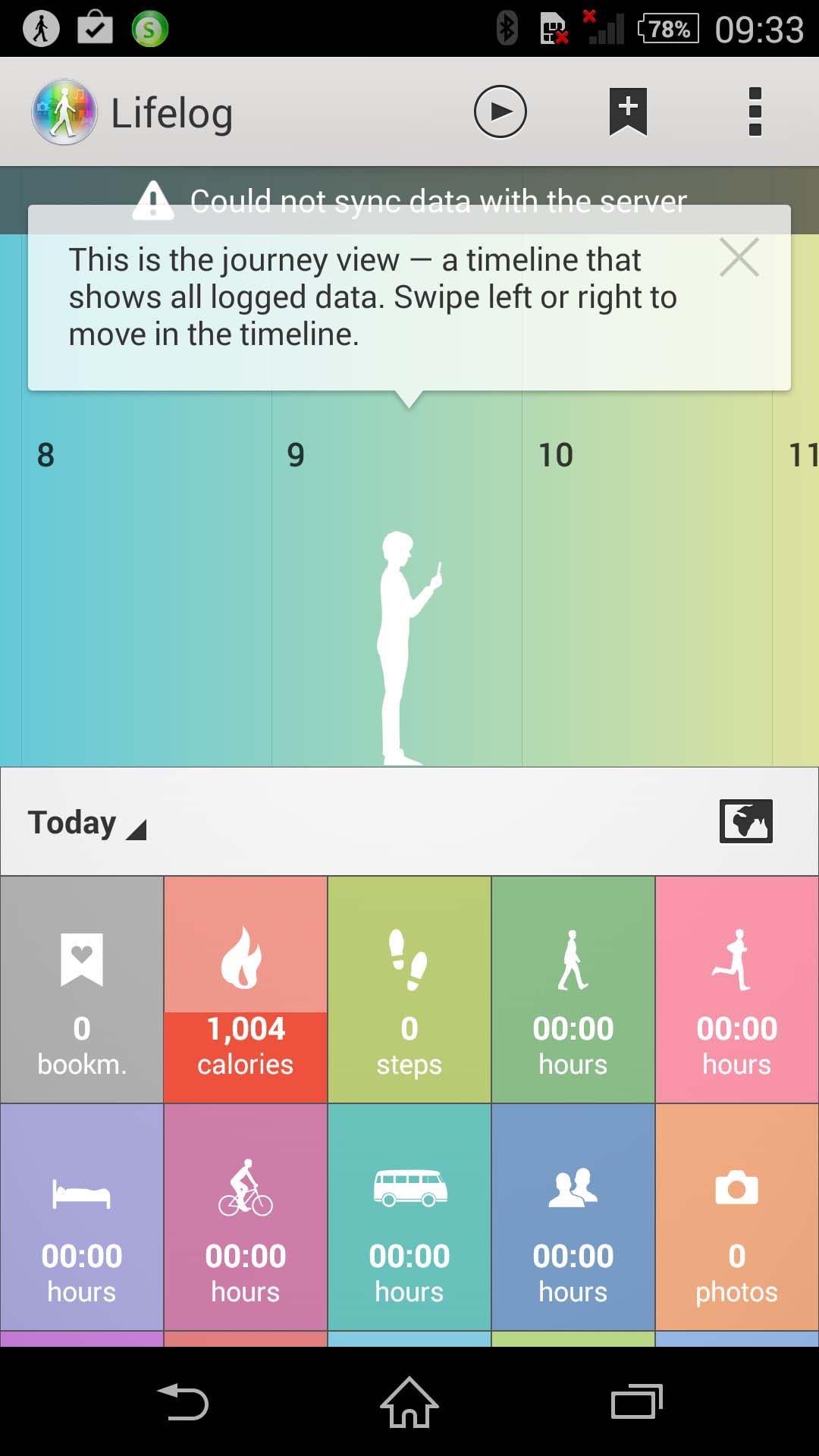Open the walking hours tile

click(x=573, y=990)
